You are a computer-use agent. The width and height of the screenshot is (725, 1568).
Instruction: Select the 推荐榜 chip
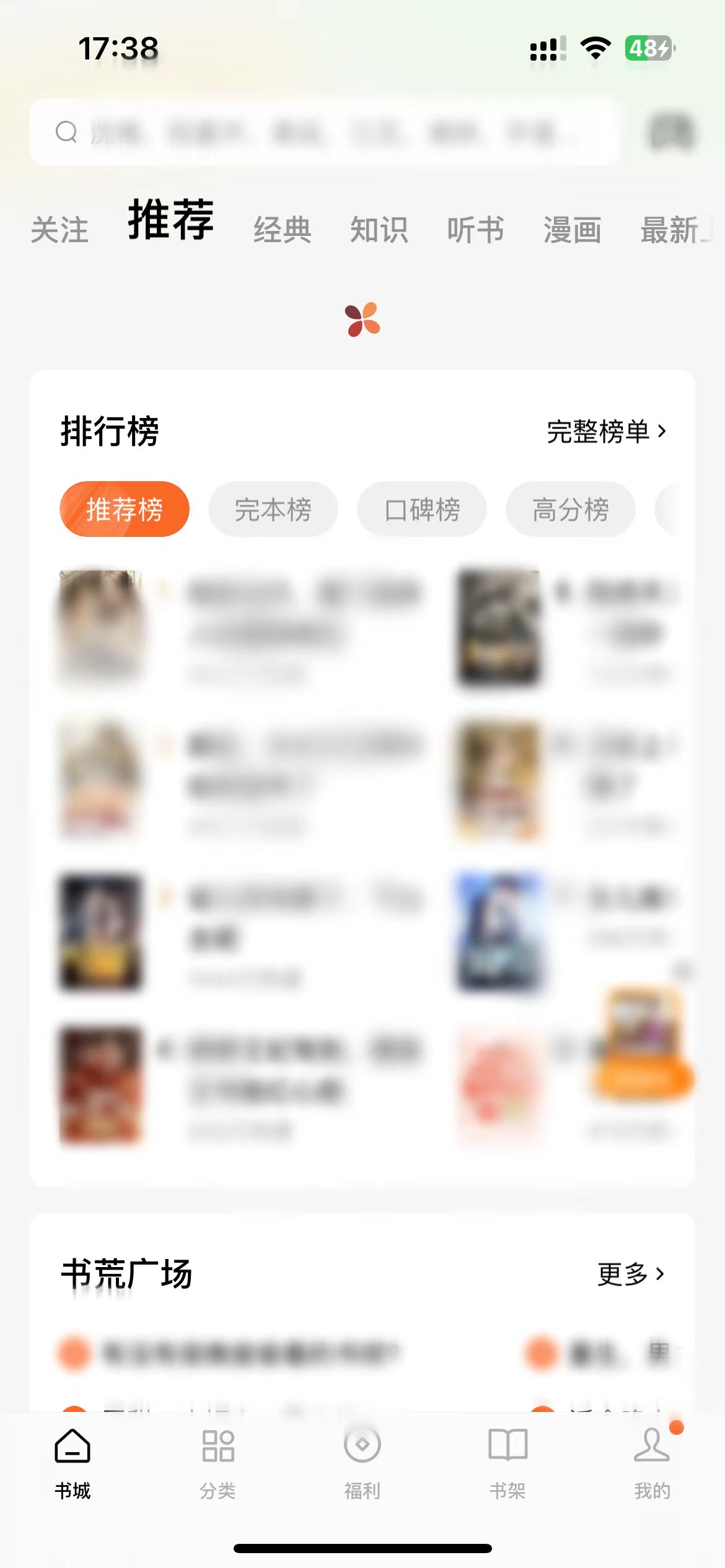[x=125, y=509]
